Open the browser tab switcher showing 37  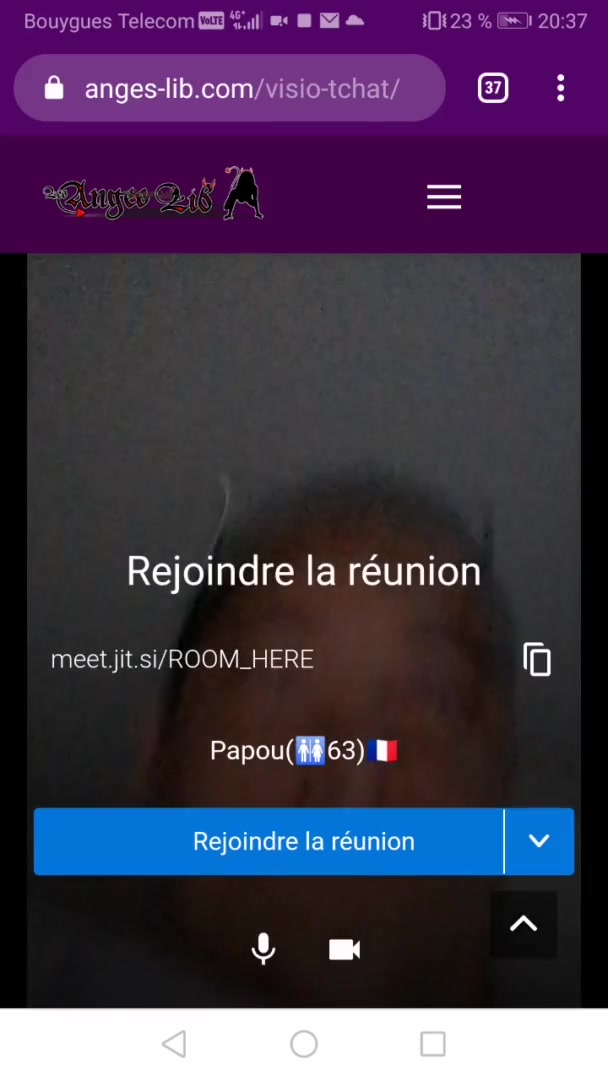click(493, 88)
